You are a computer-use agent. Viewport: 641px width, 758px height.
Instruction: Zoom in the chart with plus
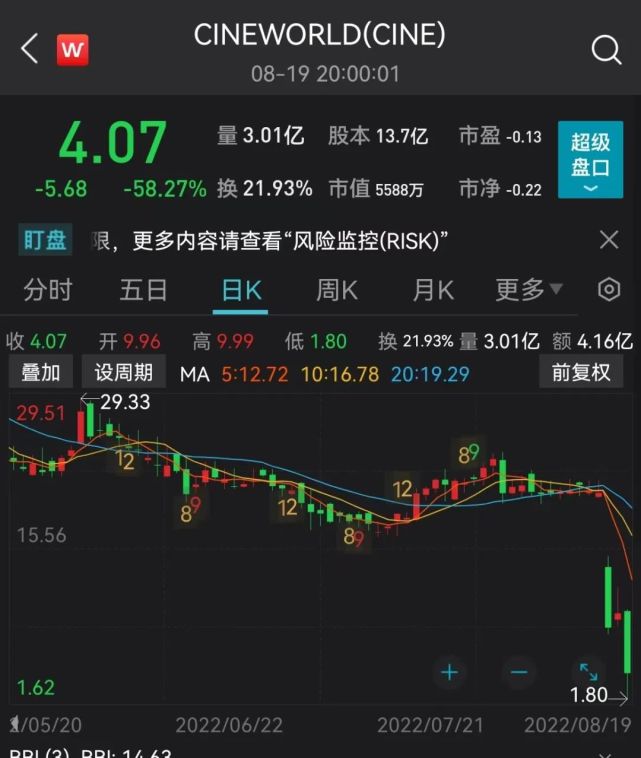(450, 672)
